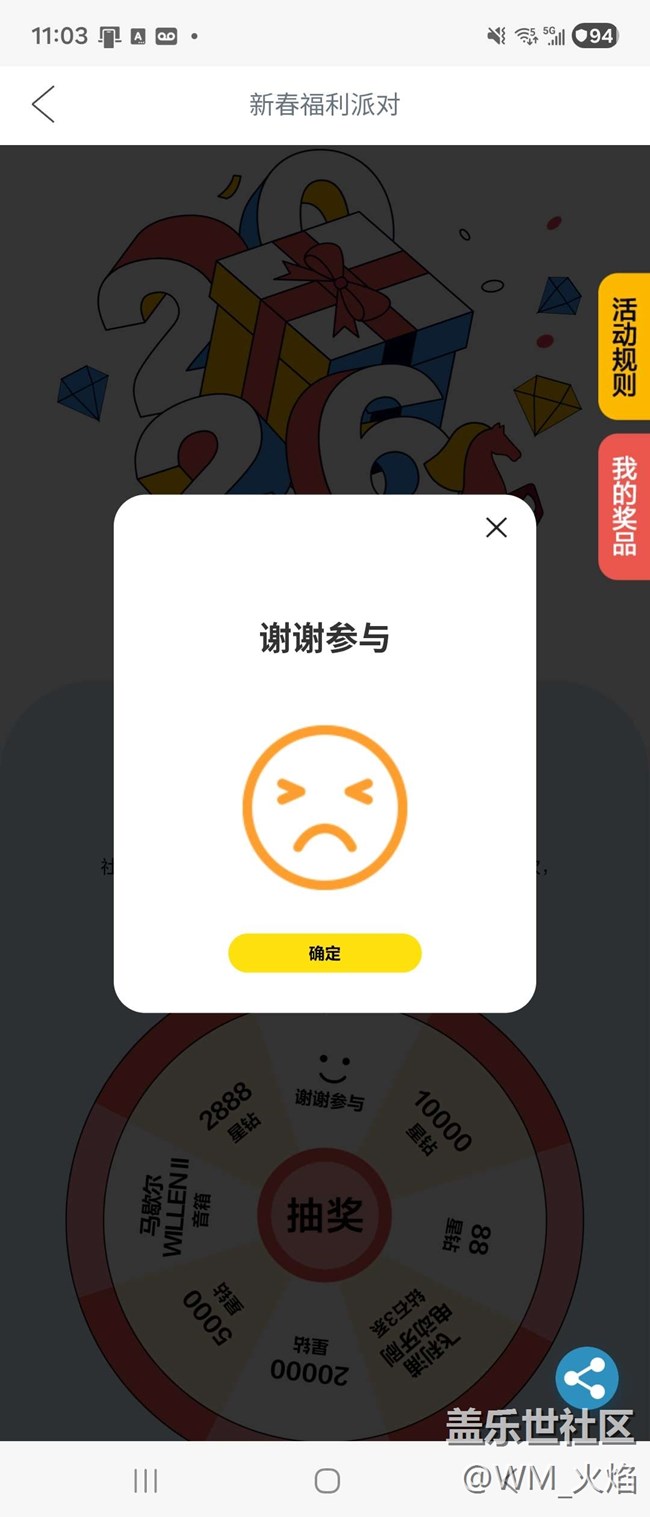This screenshot has height=1517, width=650.
Task: Open recent apps from navigation bar
Action: click(x=146, y=1481)
